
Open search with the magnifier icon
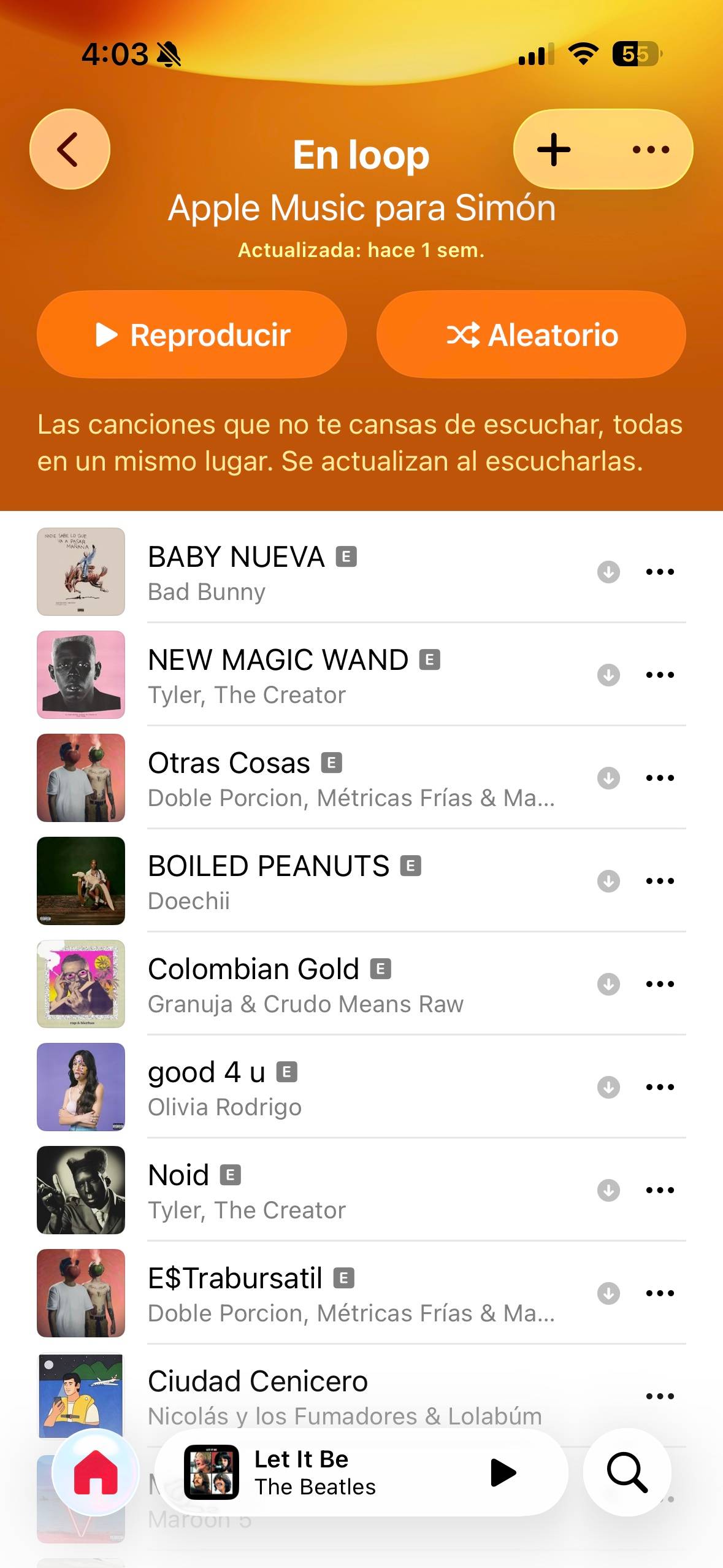627,1472
